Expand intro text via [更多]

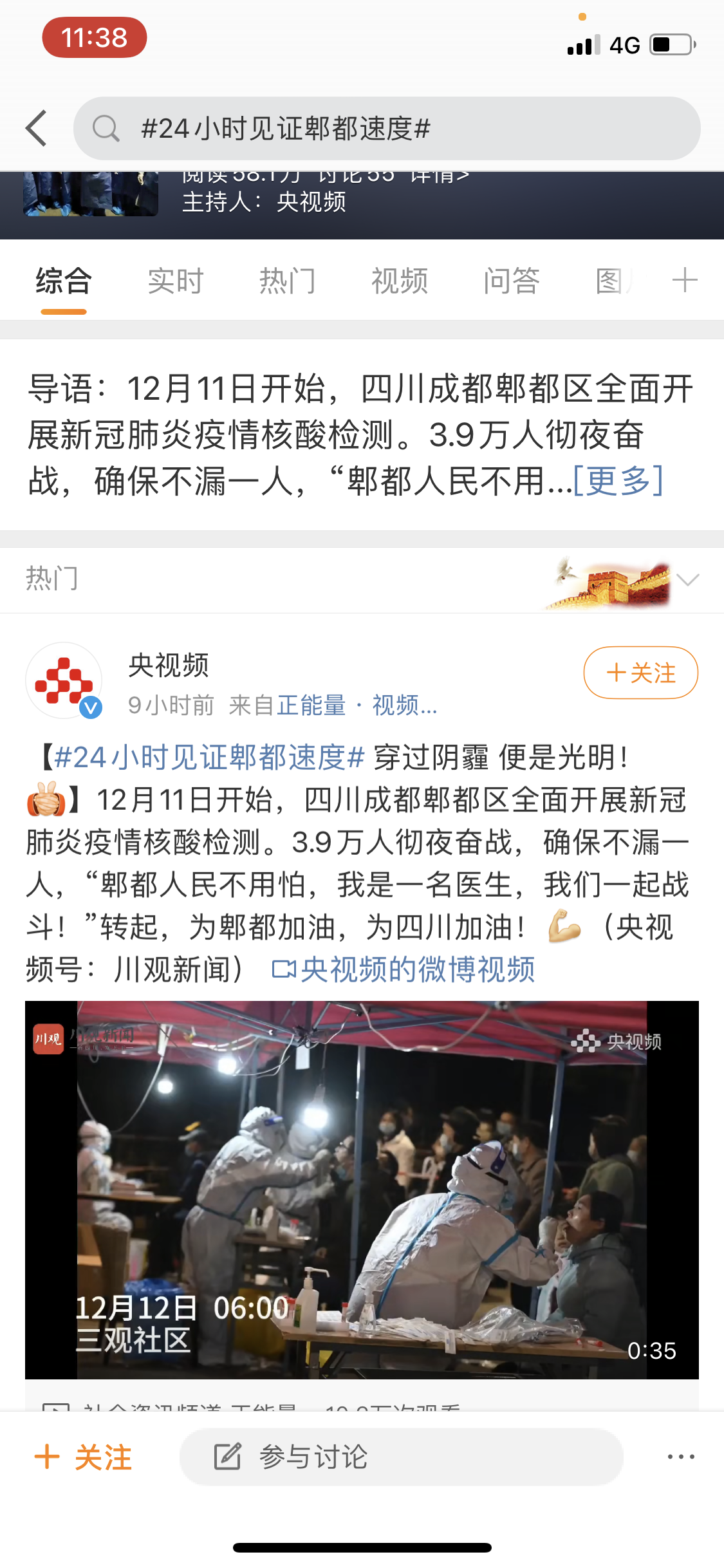coord(617,481)
